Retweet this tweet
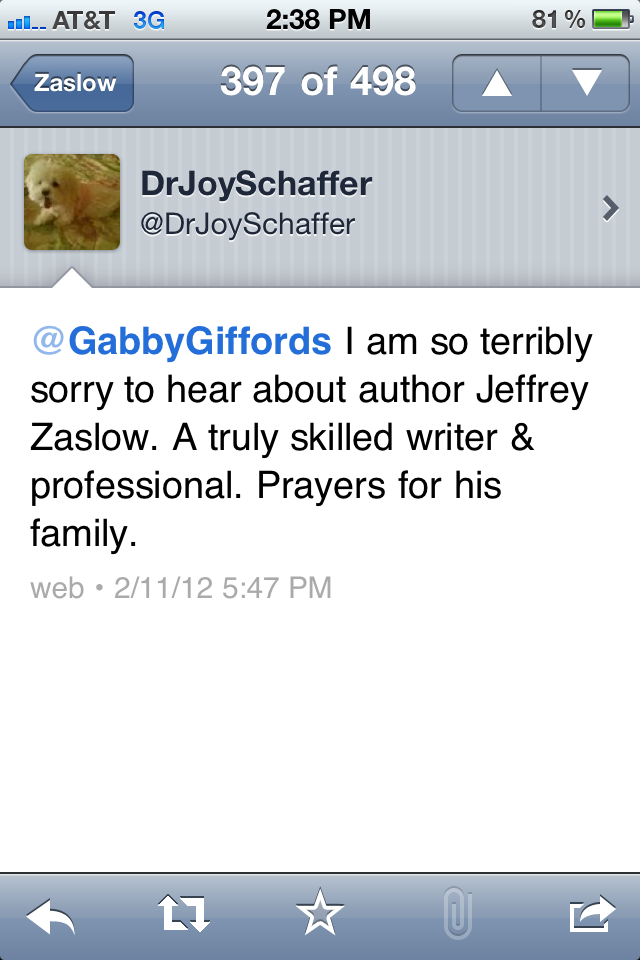 coord(185,914)
